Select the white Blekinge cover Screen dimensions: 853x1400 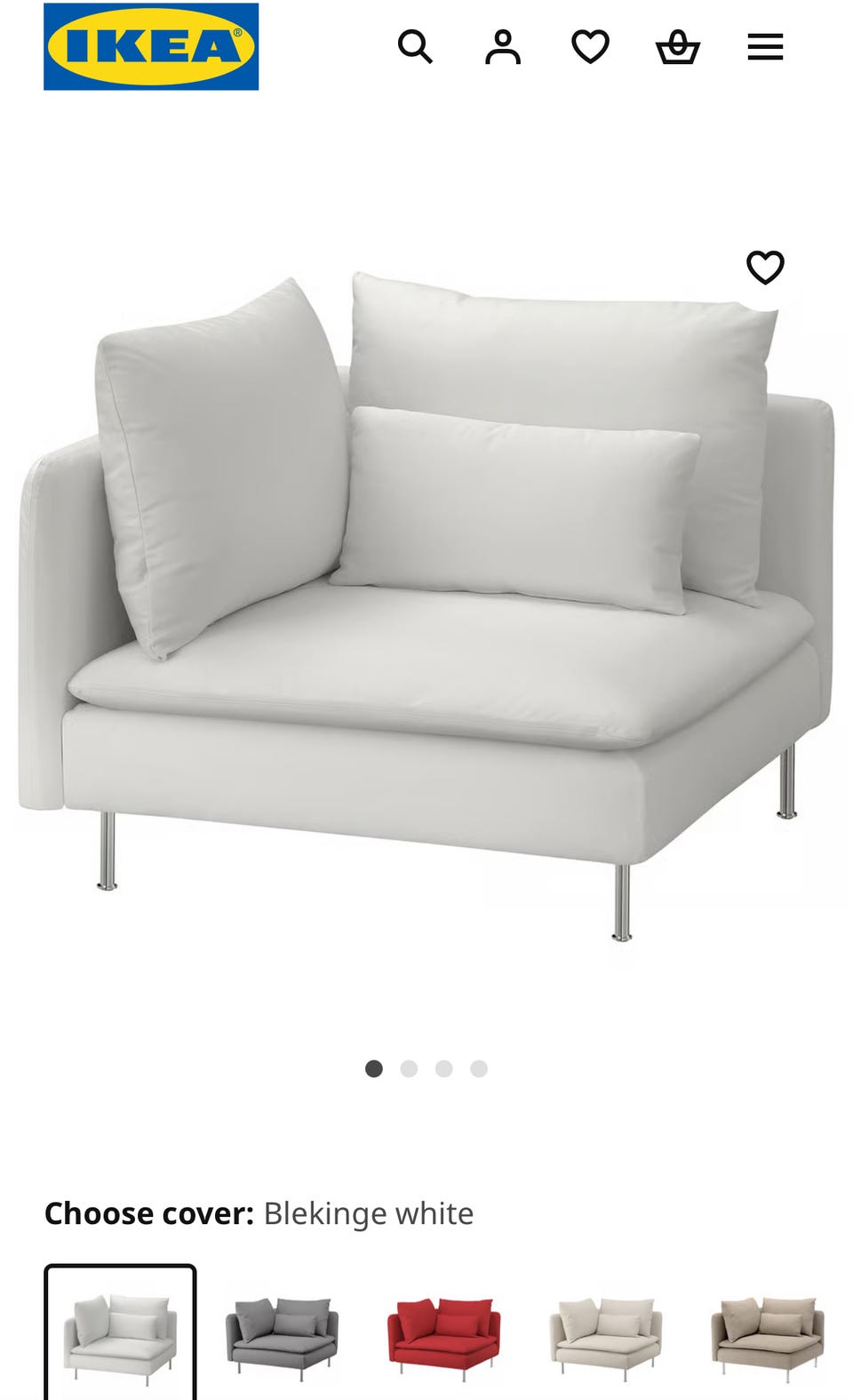pos(120,1332)
